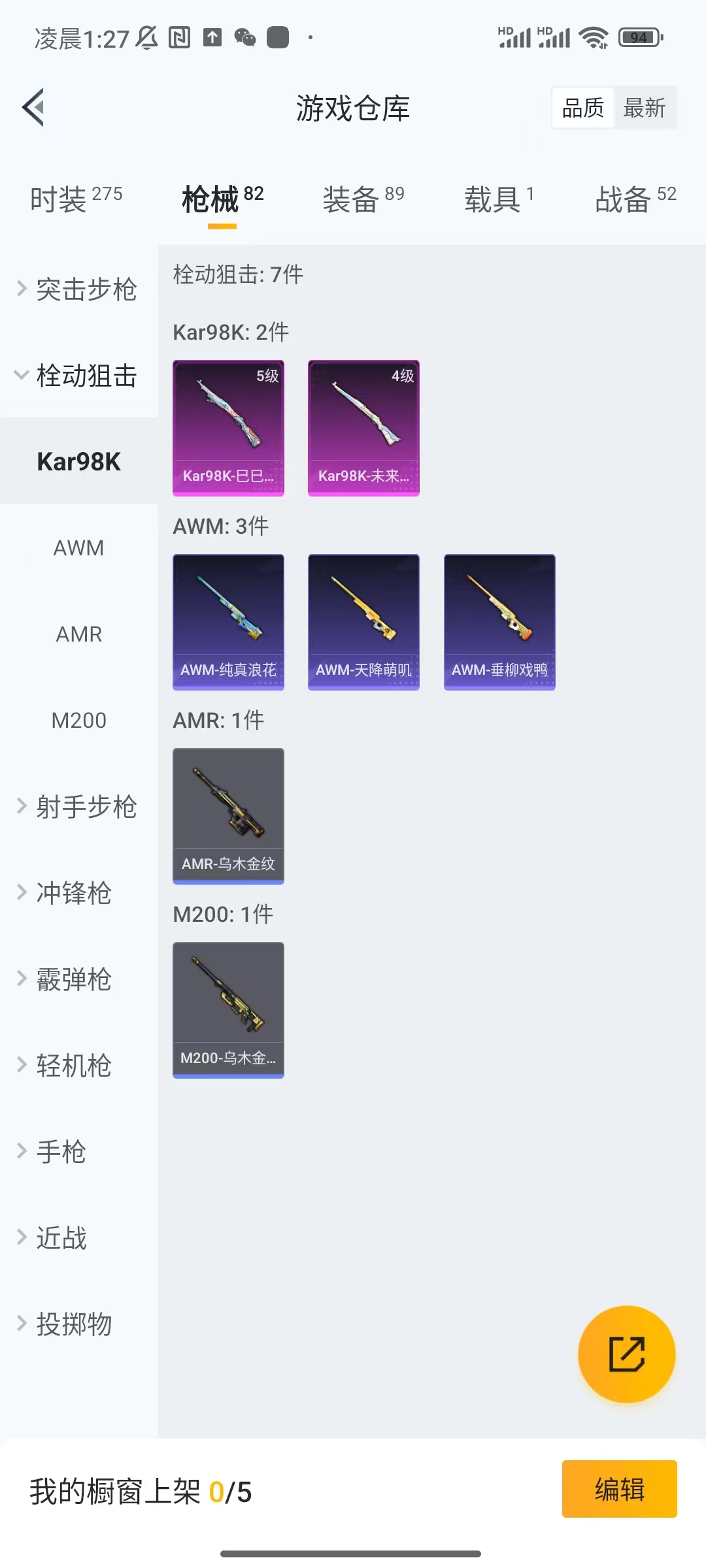Image resolution: width=706 pixels, height=1568 pixels.
Task: Select the M200 subcategory in sidebar
Action: coord(78,721)
